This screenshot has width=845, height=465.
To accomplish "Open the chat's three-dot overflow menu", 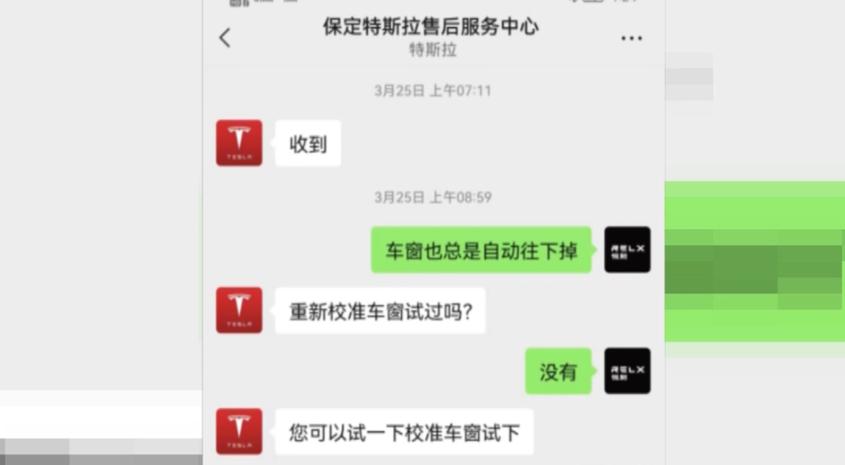I will click(x=631, y=38).
